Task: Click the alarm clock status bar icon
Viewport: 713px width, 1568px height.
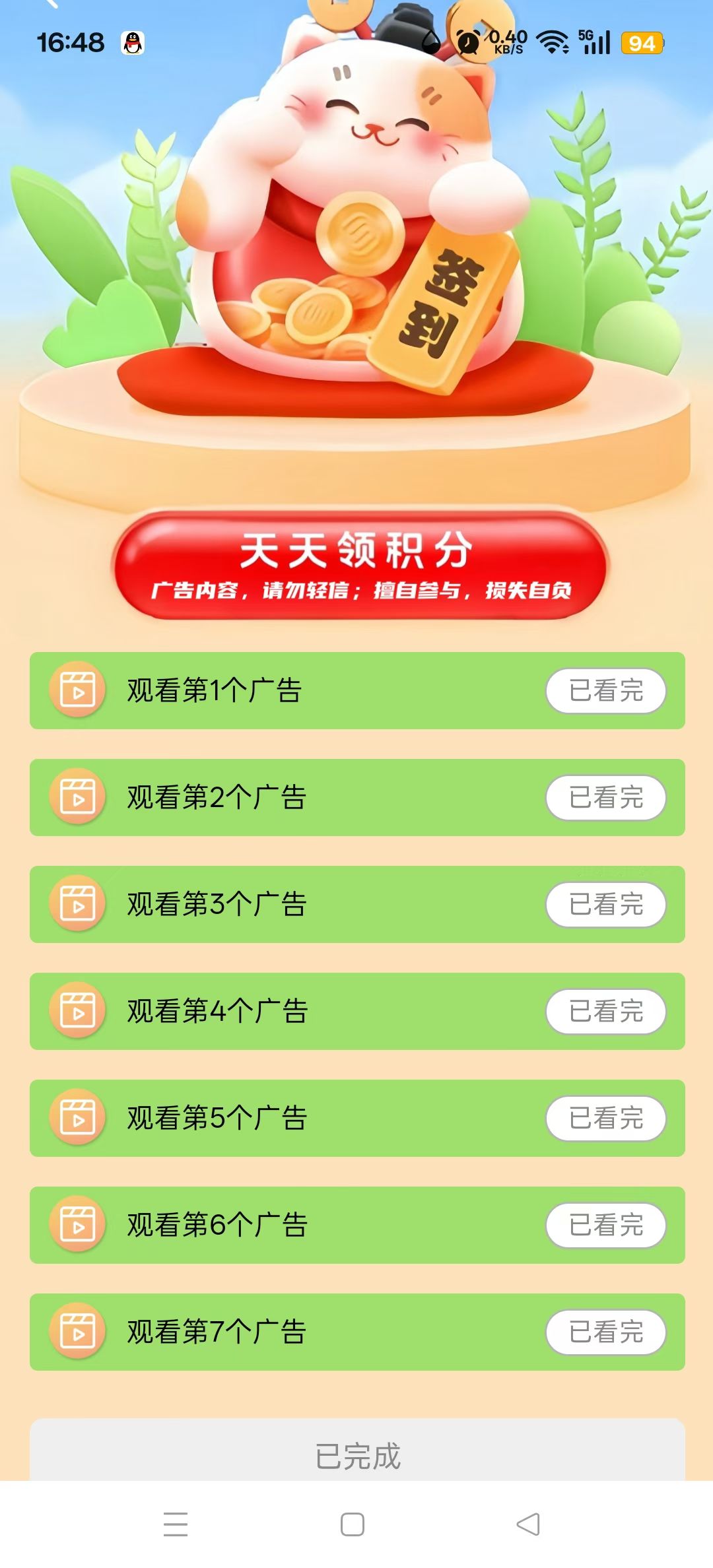Action: (x=466, y=42)
